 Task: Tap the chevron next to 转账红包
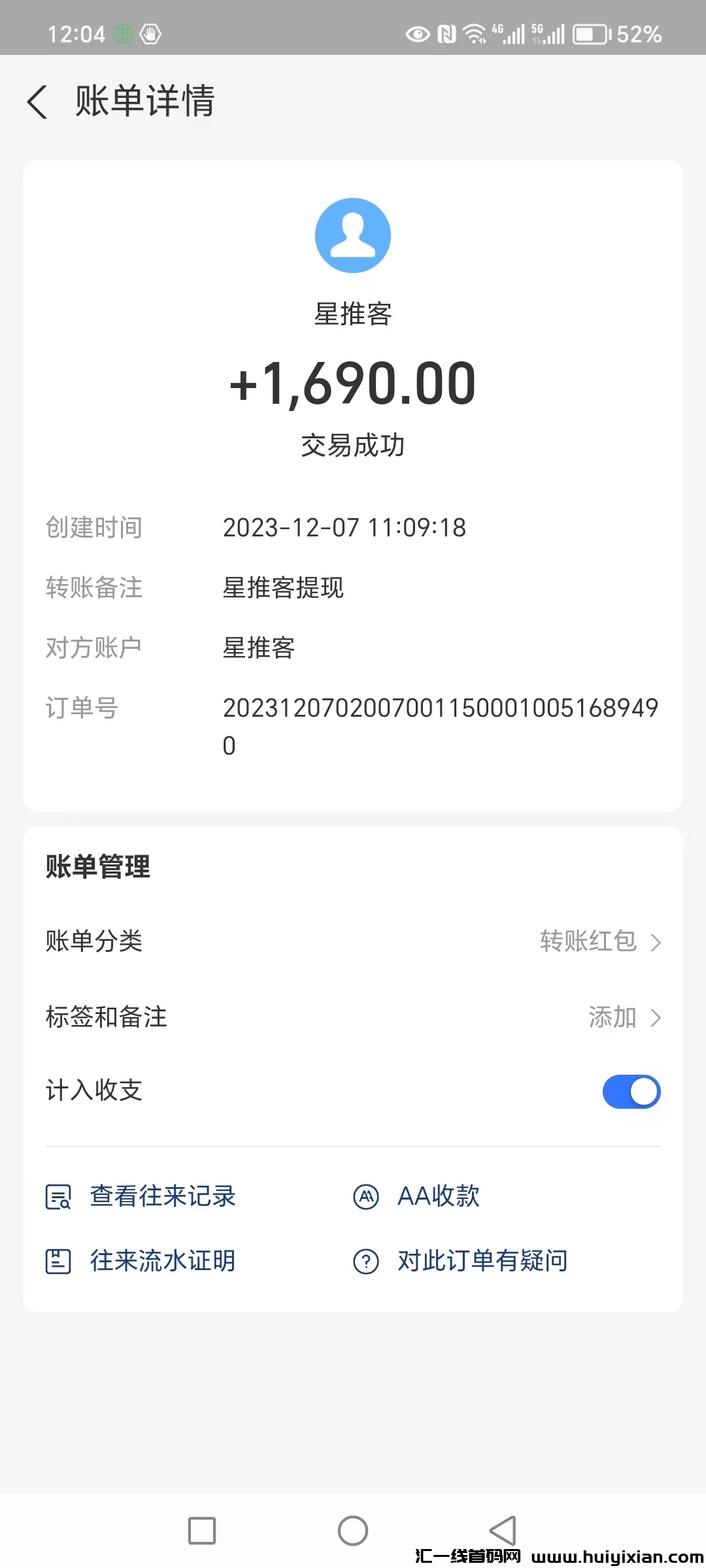pyautogui.click(x=657, y=941)
